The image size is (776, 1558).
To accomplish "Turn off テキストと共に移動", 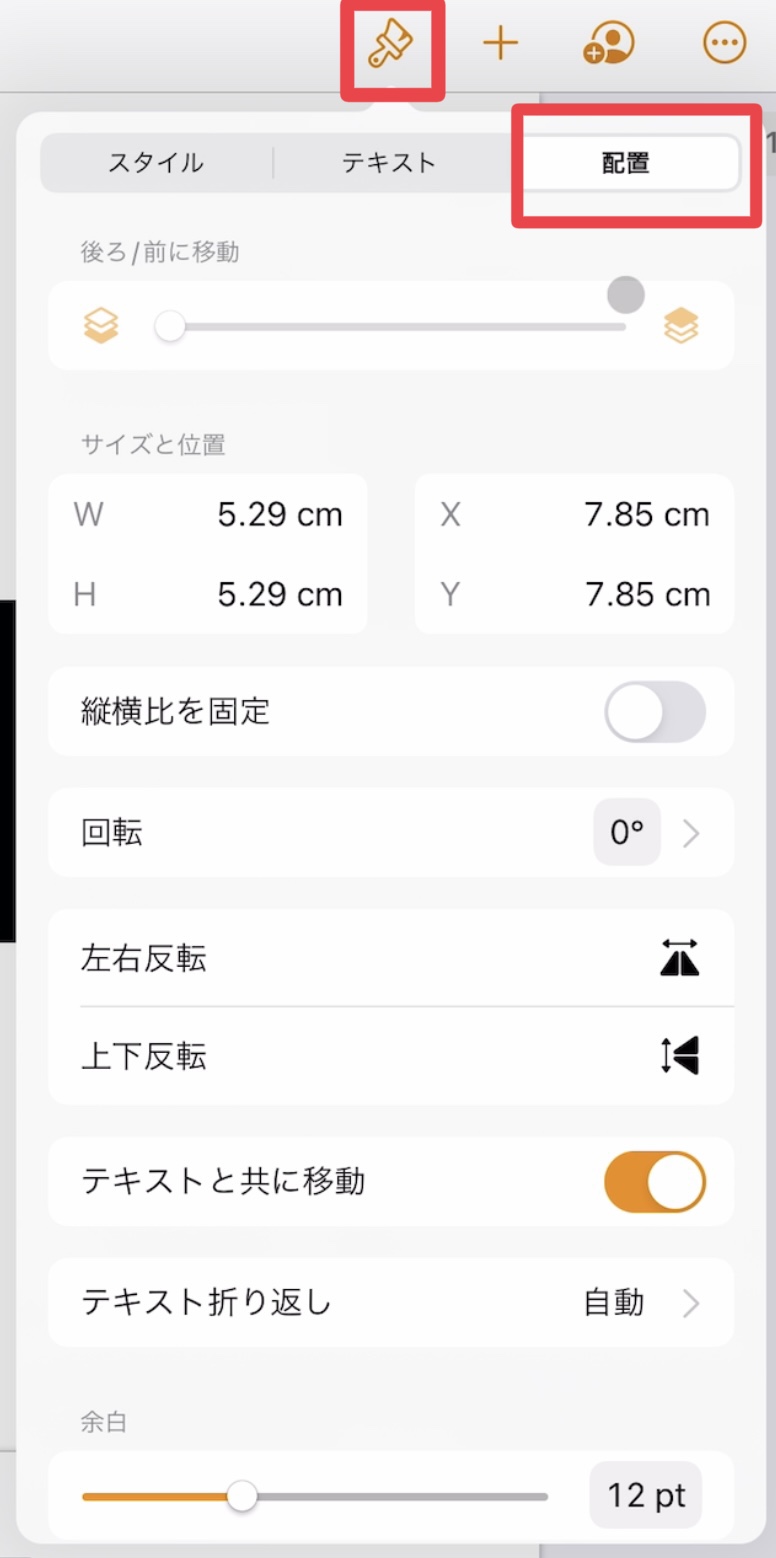I will coord(654,1182).
